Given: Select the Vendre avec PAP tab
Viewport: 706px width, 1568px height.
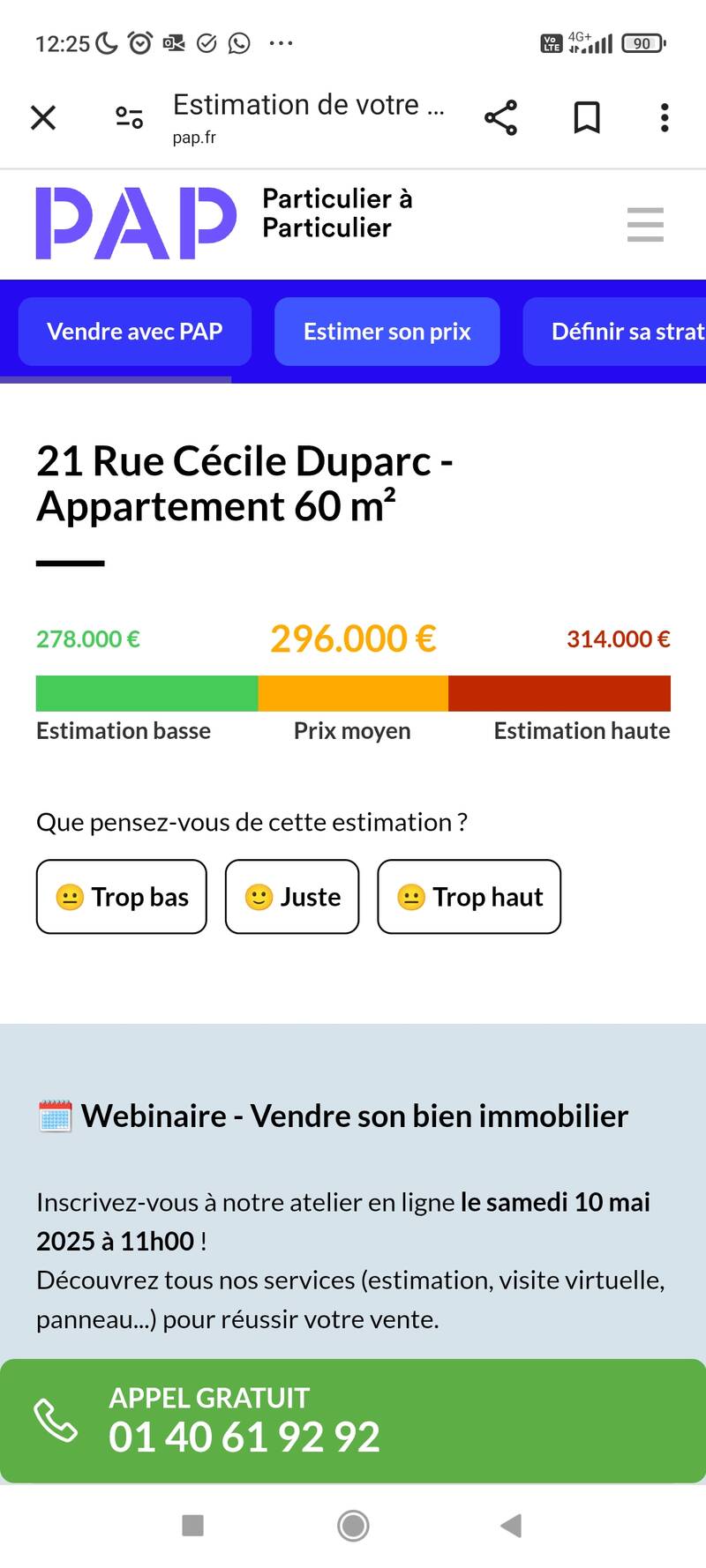Looking at the screenshot, I should point(134,332).
